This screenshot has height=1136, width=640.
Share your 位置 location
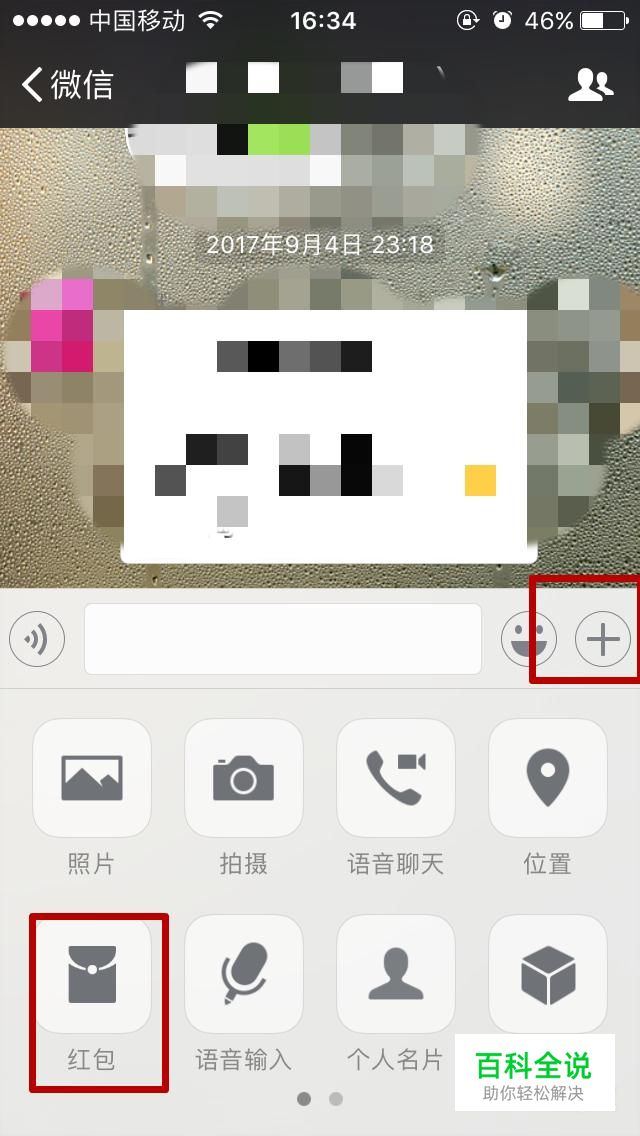click(x=547, y=778)
